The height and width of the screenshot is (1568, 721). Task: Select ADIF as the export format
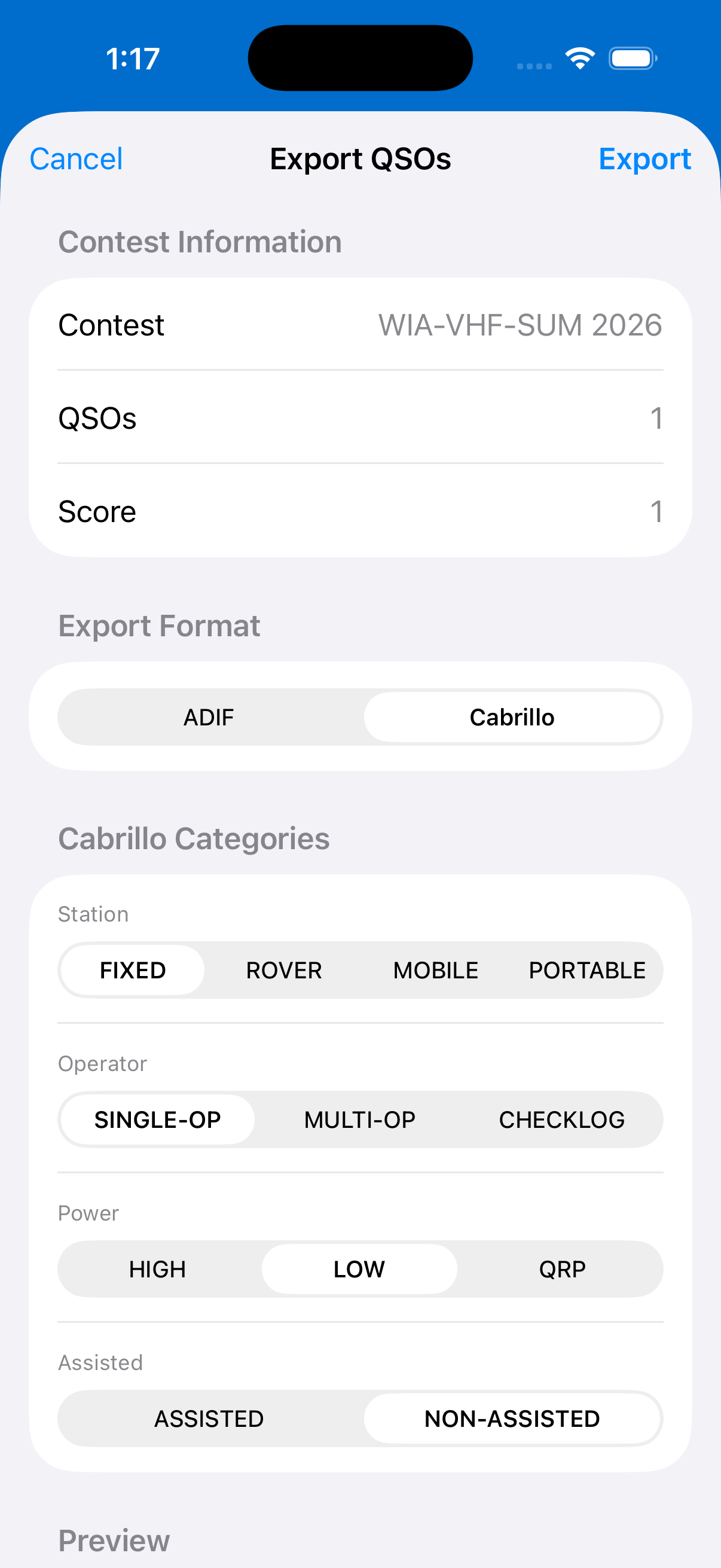(x=207, y=716)
